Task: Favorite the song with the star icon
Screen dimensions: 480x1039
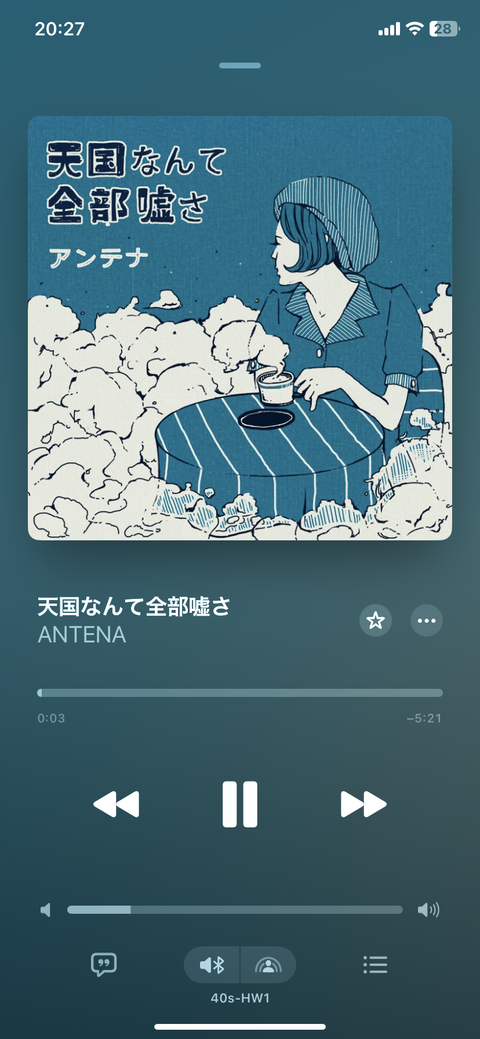Action: tap(376, 621)
